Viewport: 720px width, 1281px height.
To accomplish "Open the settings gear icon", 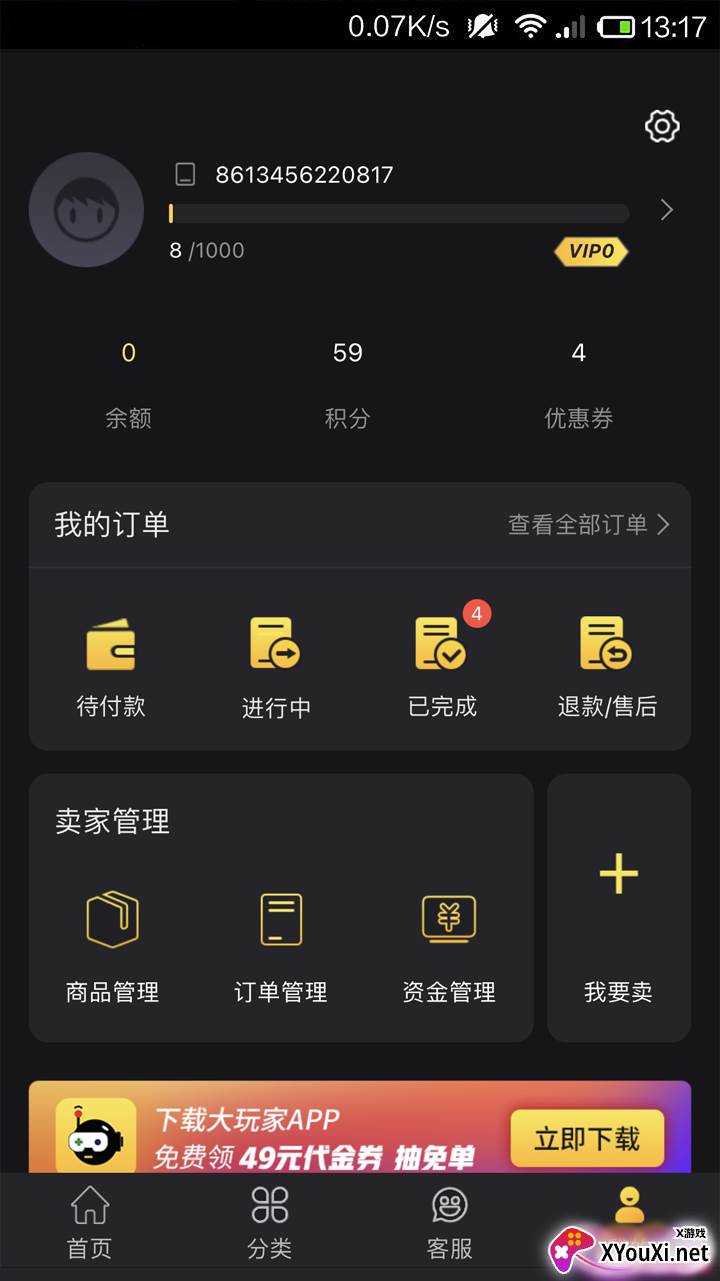I will point(662,126).
